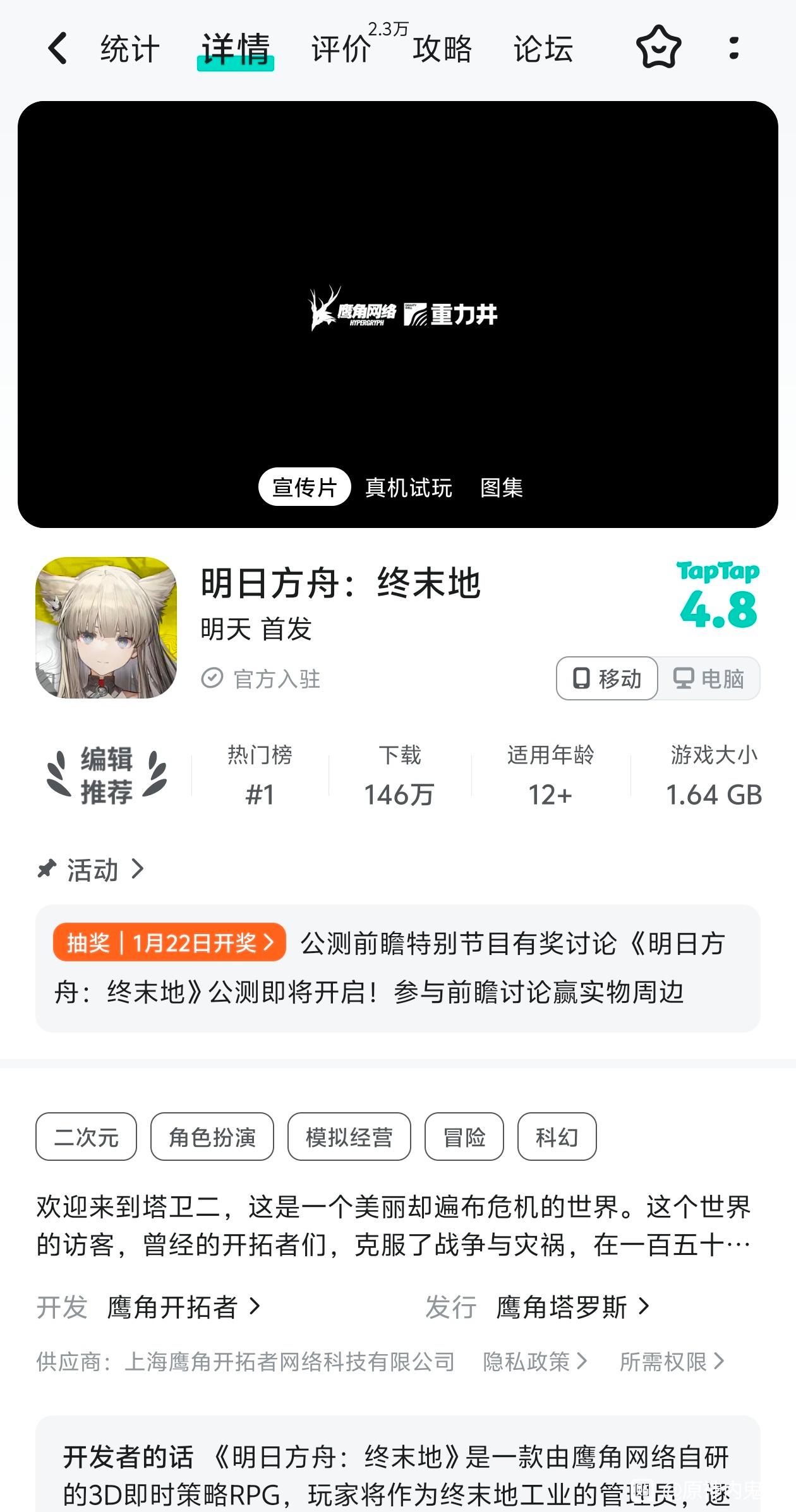Screen dimensions: 796x1512
Task: Switch to the 论坛 tab
Action: click(543, 49)
